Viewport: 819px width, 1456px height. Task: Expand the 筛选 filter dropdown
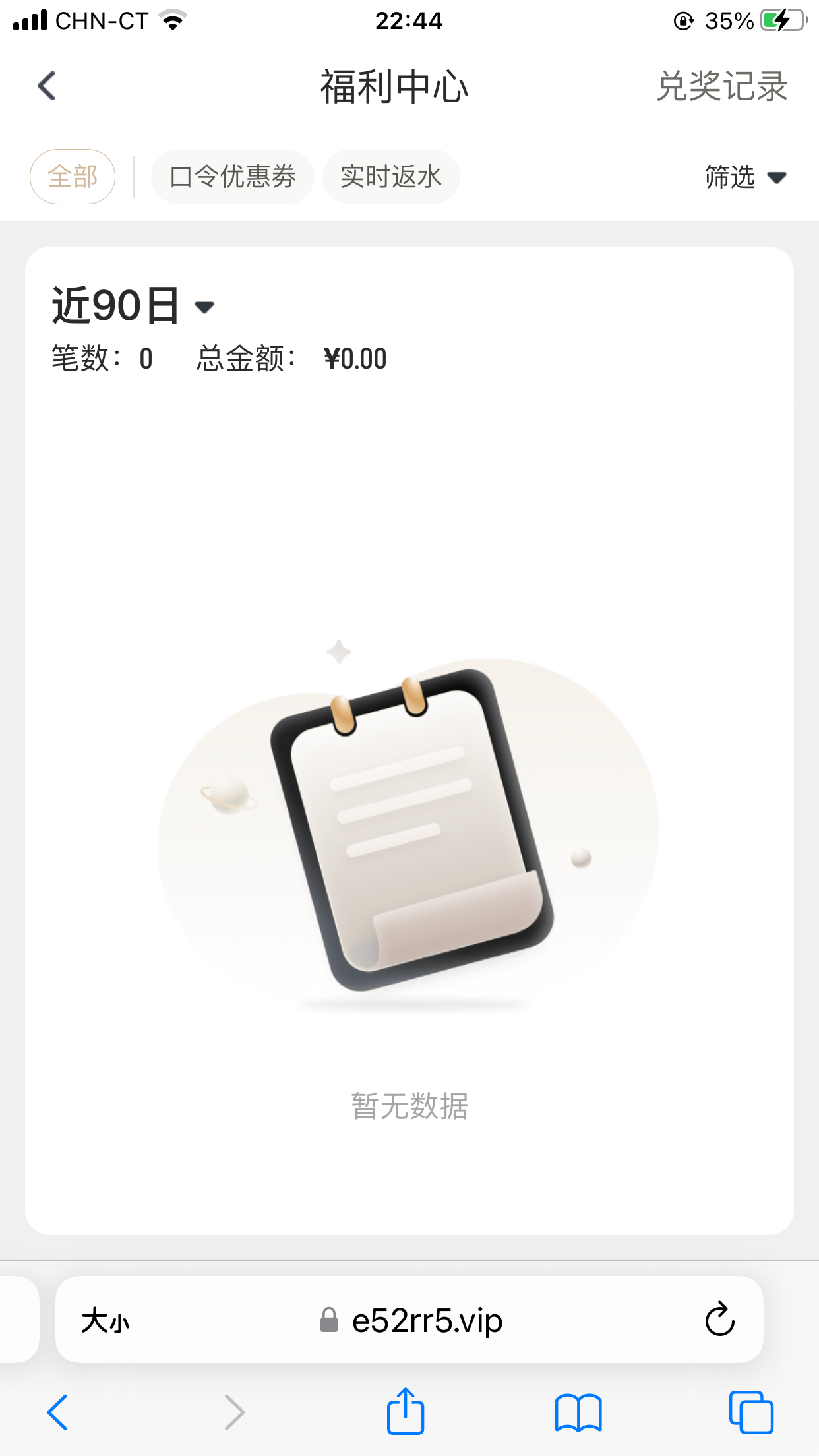tap(745, 177)
